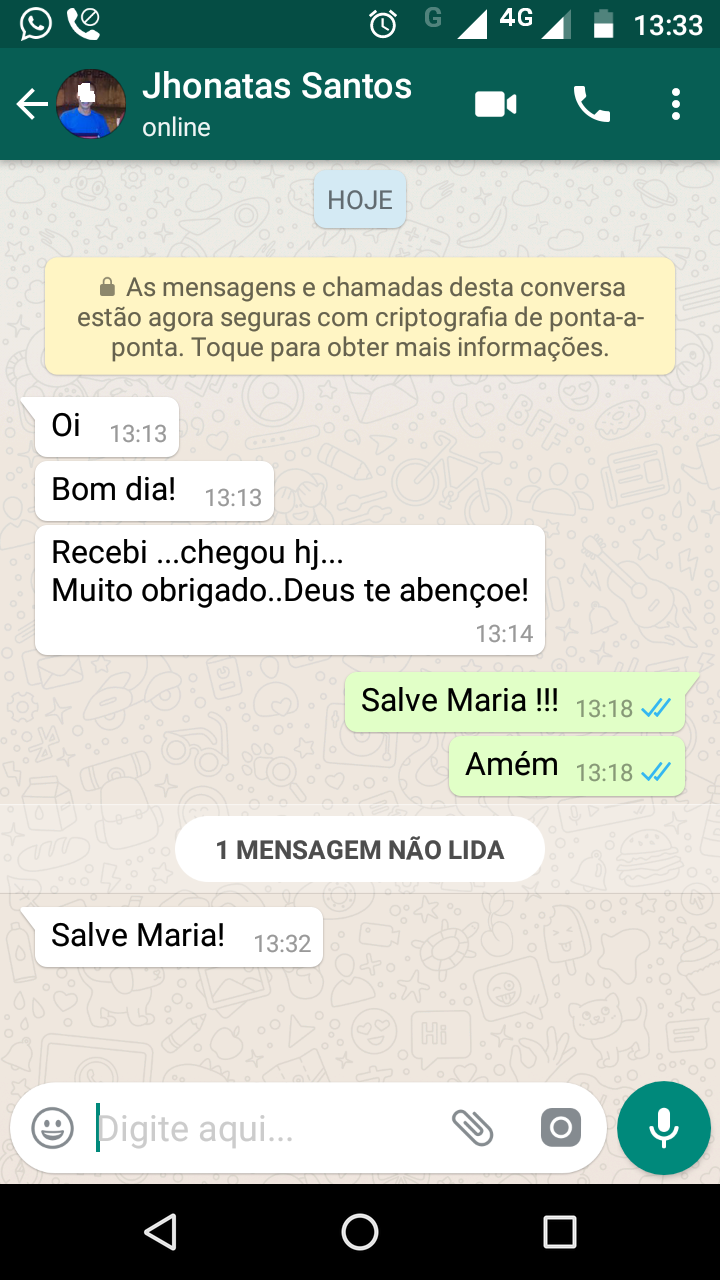Tap the encryption info notice
This screenshot has width=720, height=1280.
click(x=360, y=317)
